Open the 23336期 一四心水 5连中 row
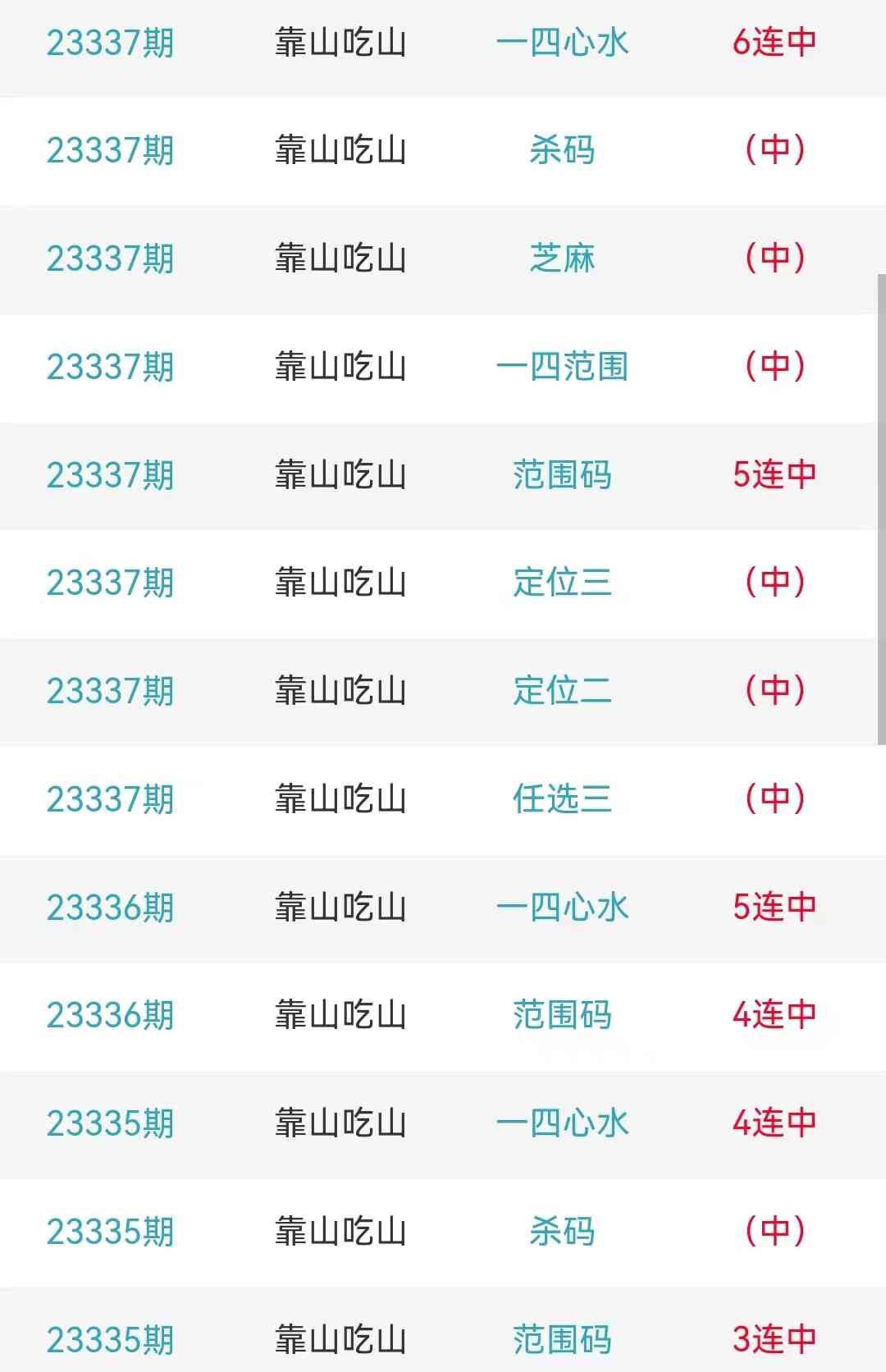 click(562, 908)
